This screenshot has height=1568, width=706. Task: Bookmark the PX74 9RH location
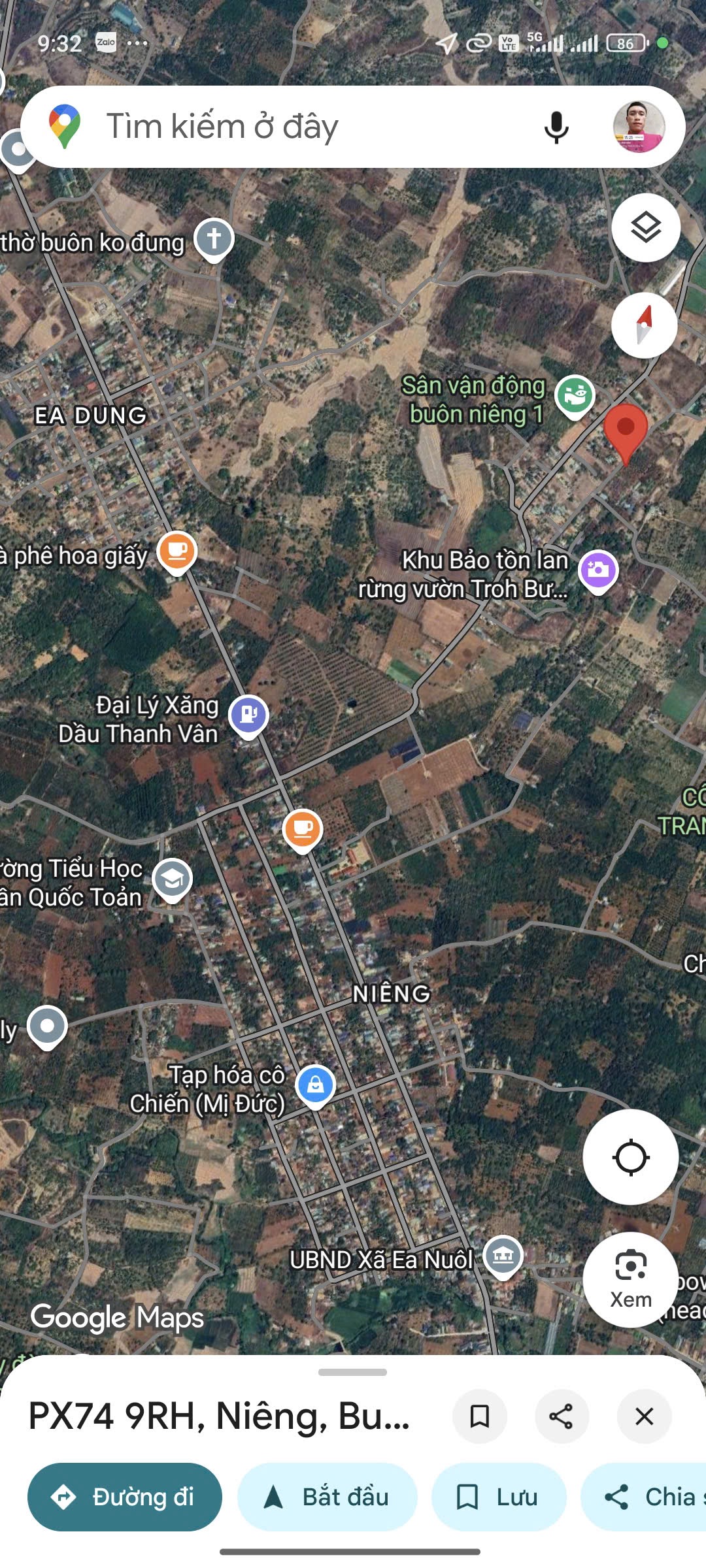pos(480,1416)
